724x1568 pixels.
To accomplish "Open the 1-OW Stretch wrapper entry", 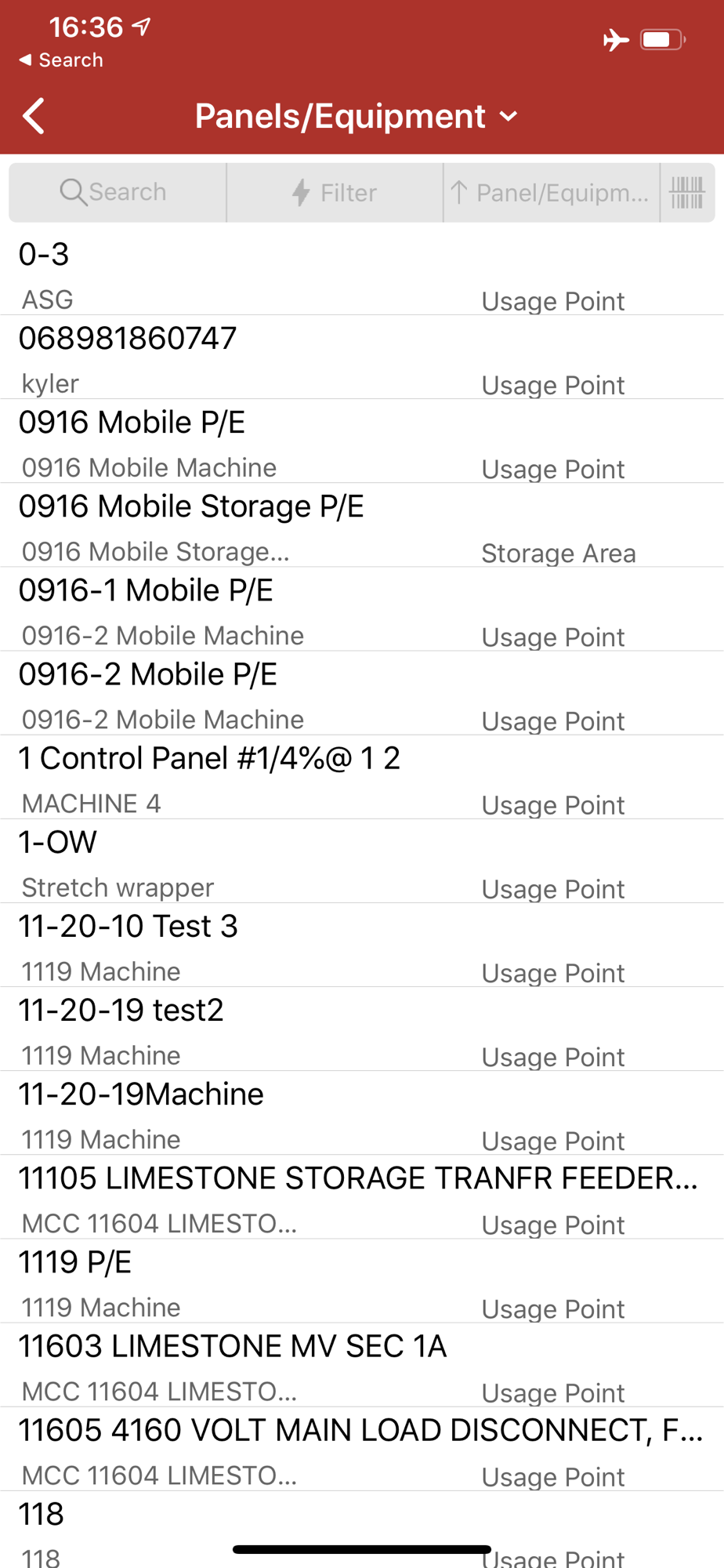I will [362, 861].
